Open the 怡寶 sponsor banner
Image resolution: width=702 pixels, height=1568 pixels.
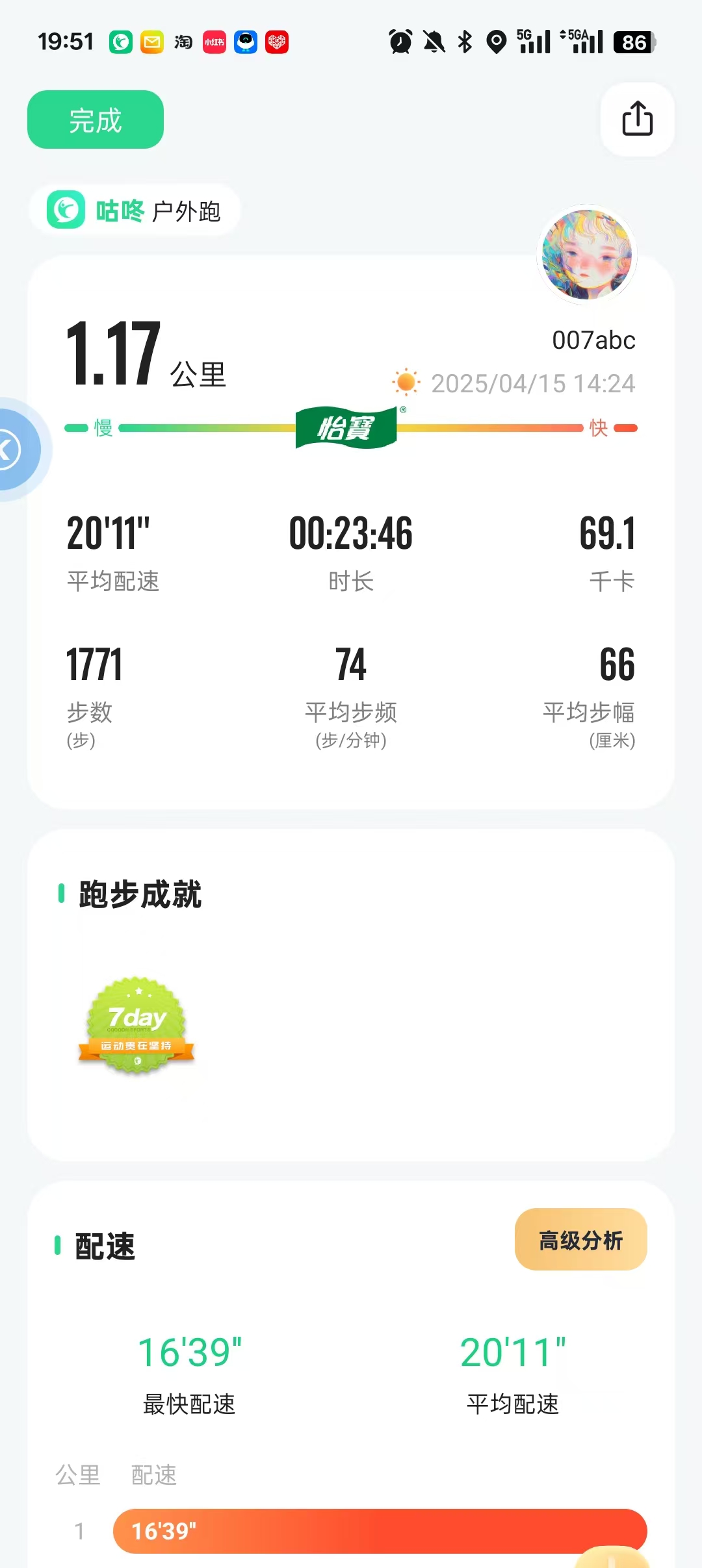coord(346,427)
